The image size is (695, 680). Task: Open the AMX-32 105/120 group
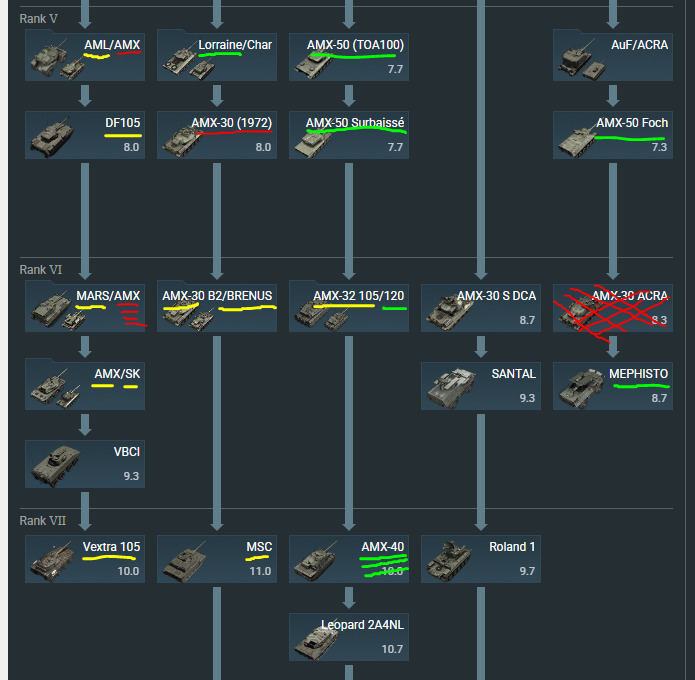[x=348, y=307]
